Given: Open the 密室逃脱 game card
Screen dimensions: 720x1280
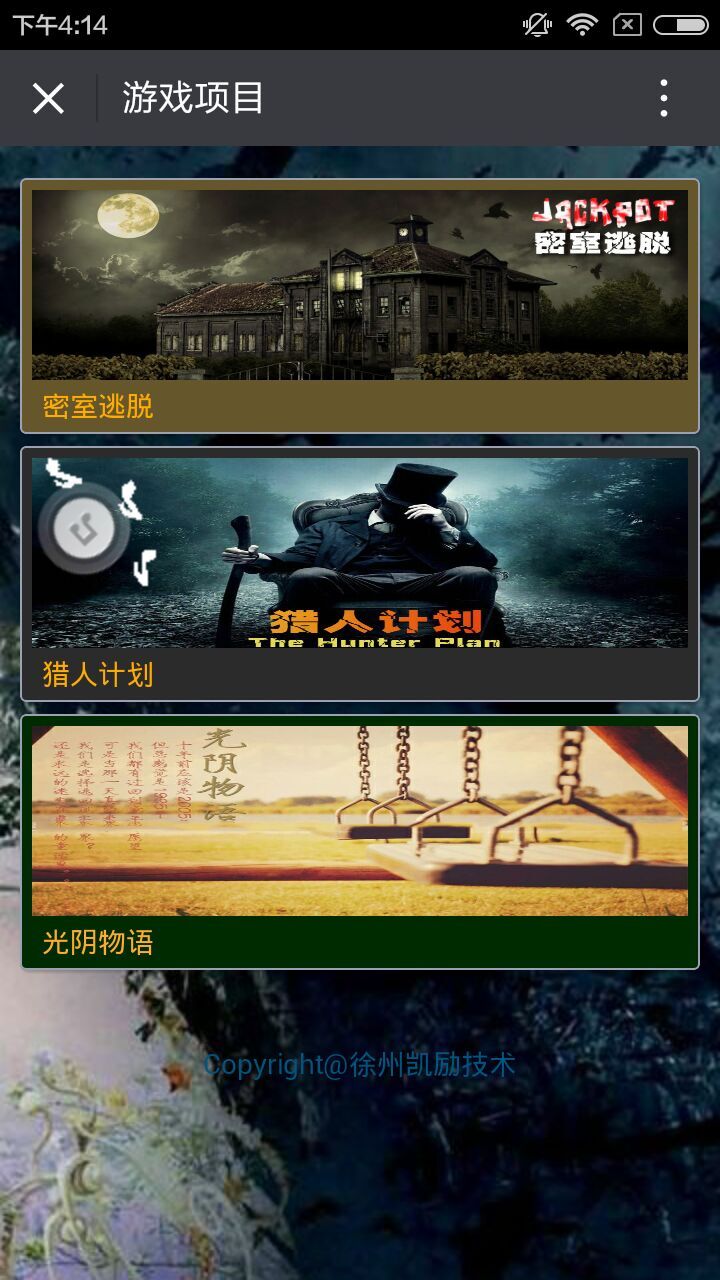Looking at the screenshot, I should click(x=360, y=306).
